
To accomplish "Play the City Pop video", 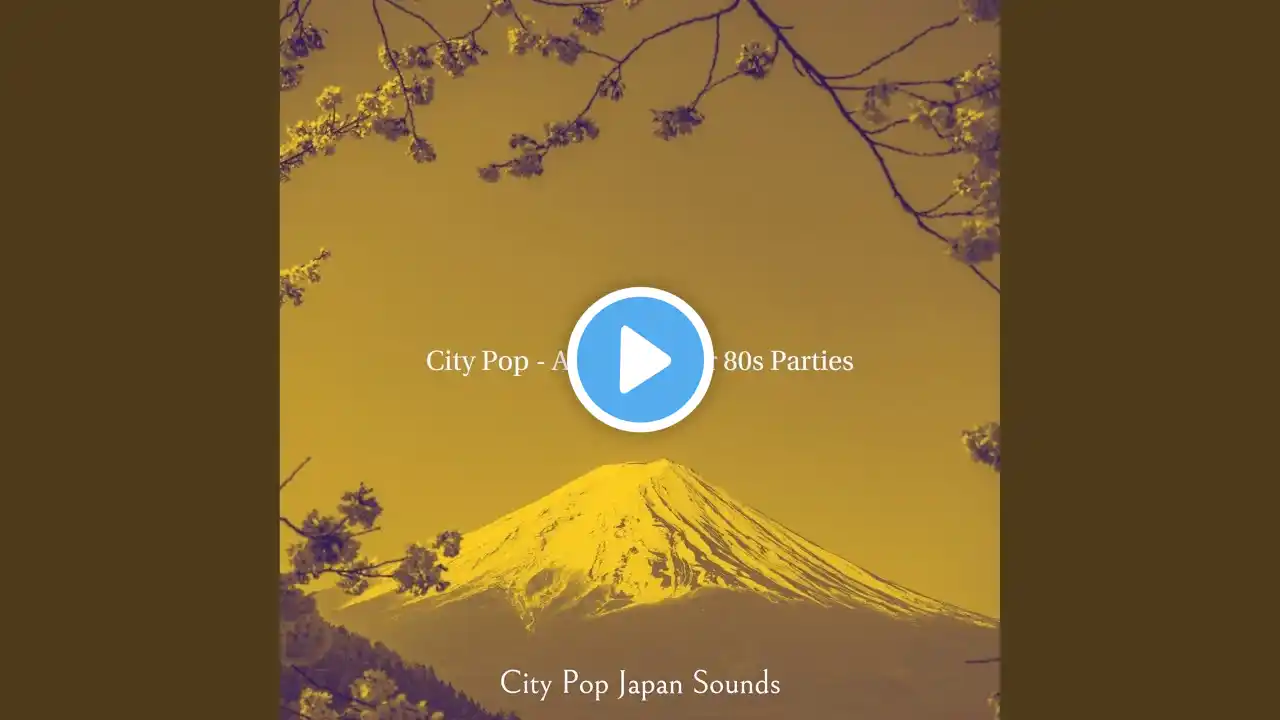I will coord(640,360).
